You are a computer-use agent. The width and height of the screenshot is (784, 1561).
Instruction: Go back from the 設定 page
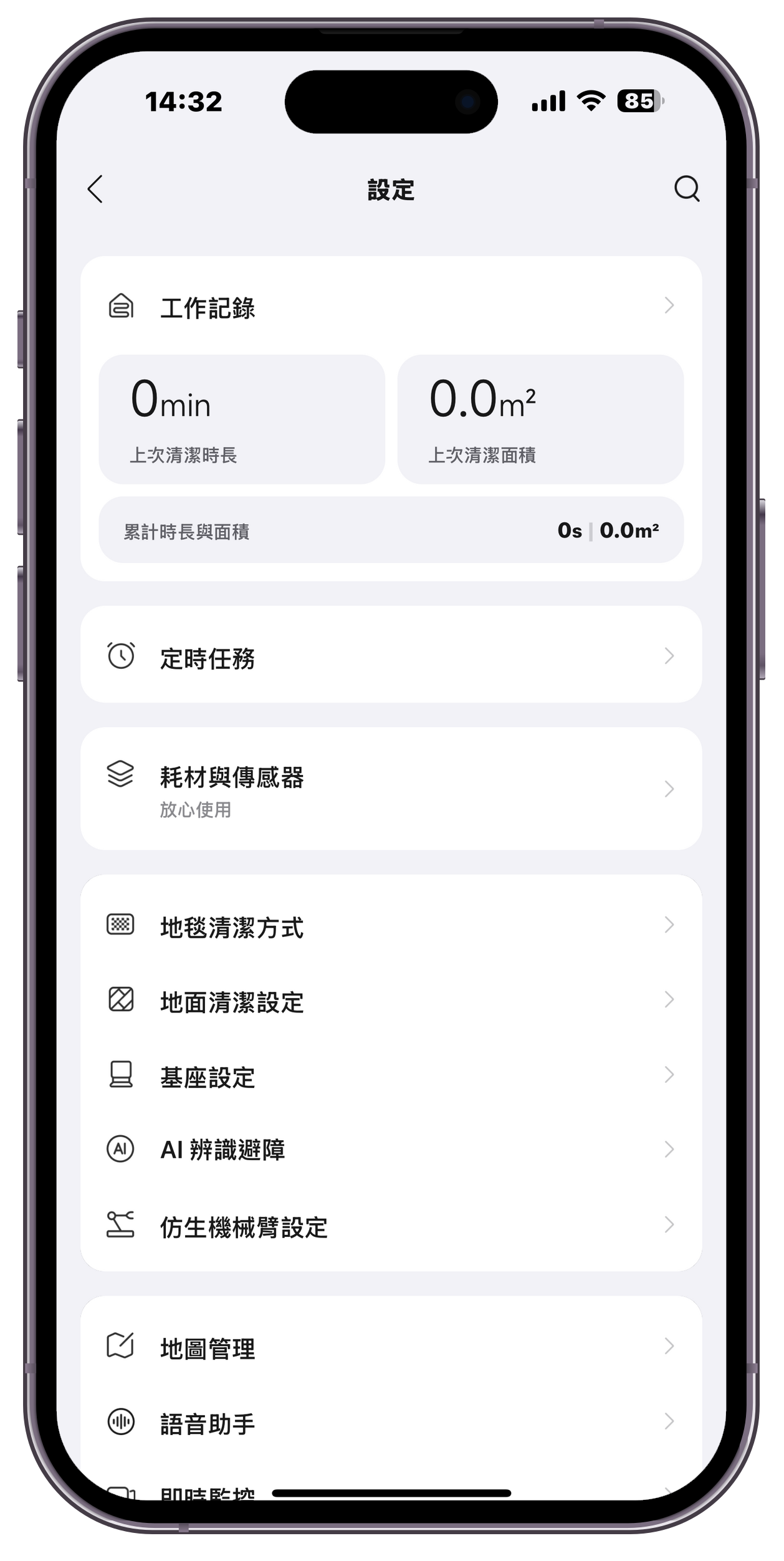coord(95,190)
